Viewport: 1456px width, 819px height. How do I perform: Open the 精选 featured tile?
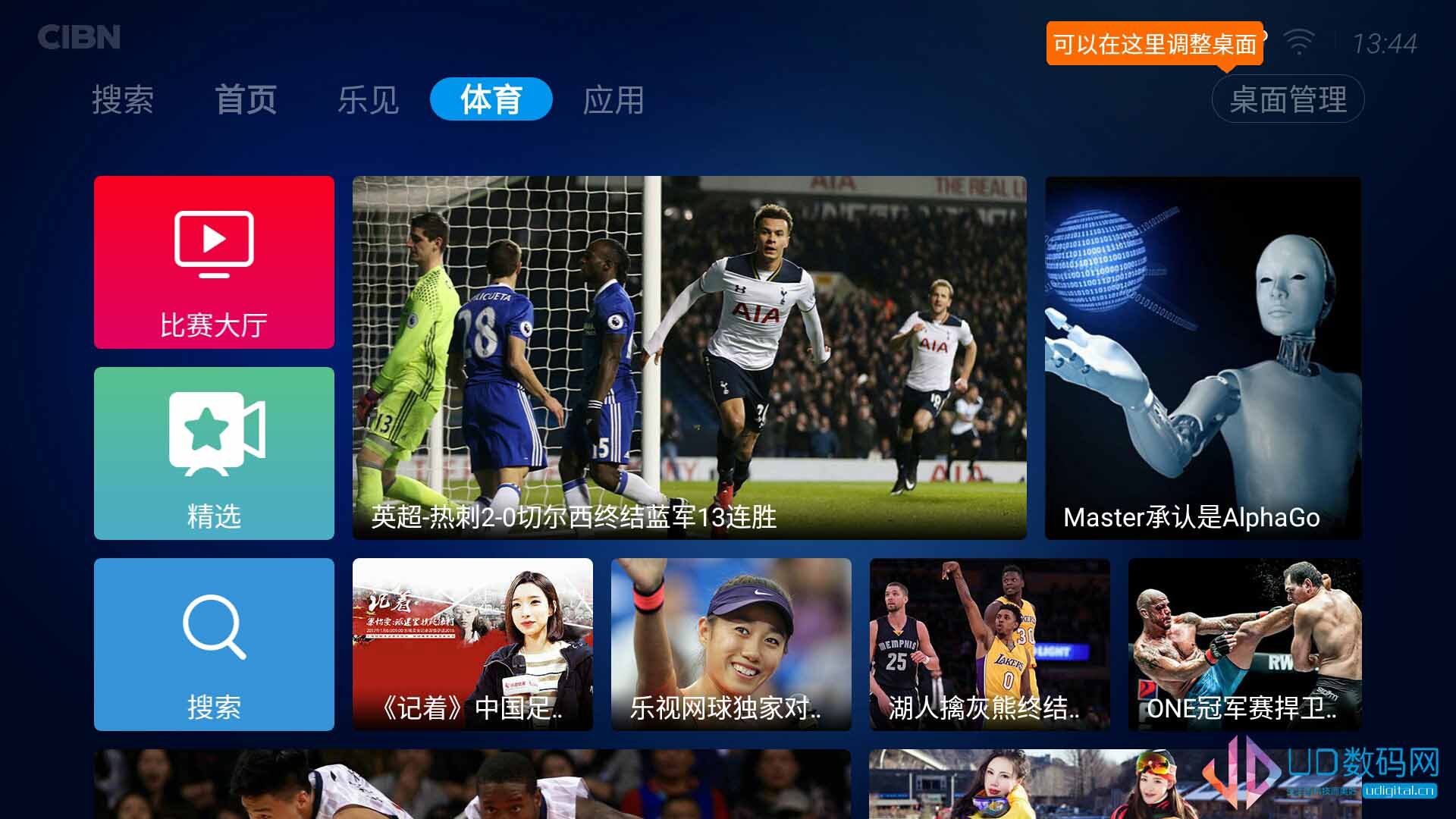coord(214,453)
